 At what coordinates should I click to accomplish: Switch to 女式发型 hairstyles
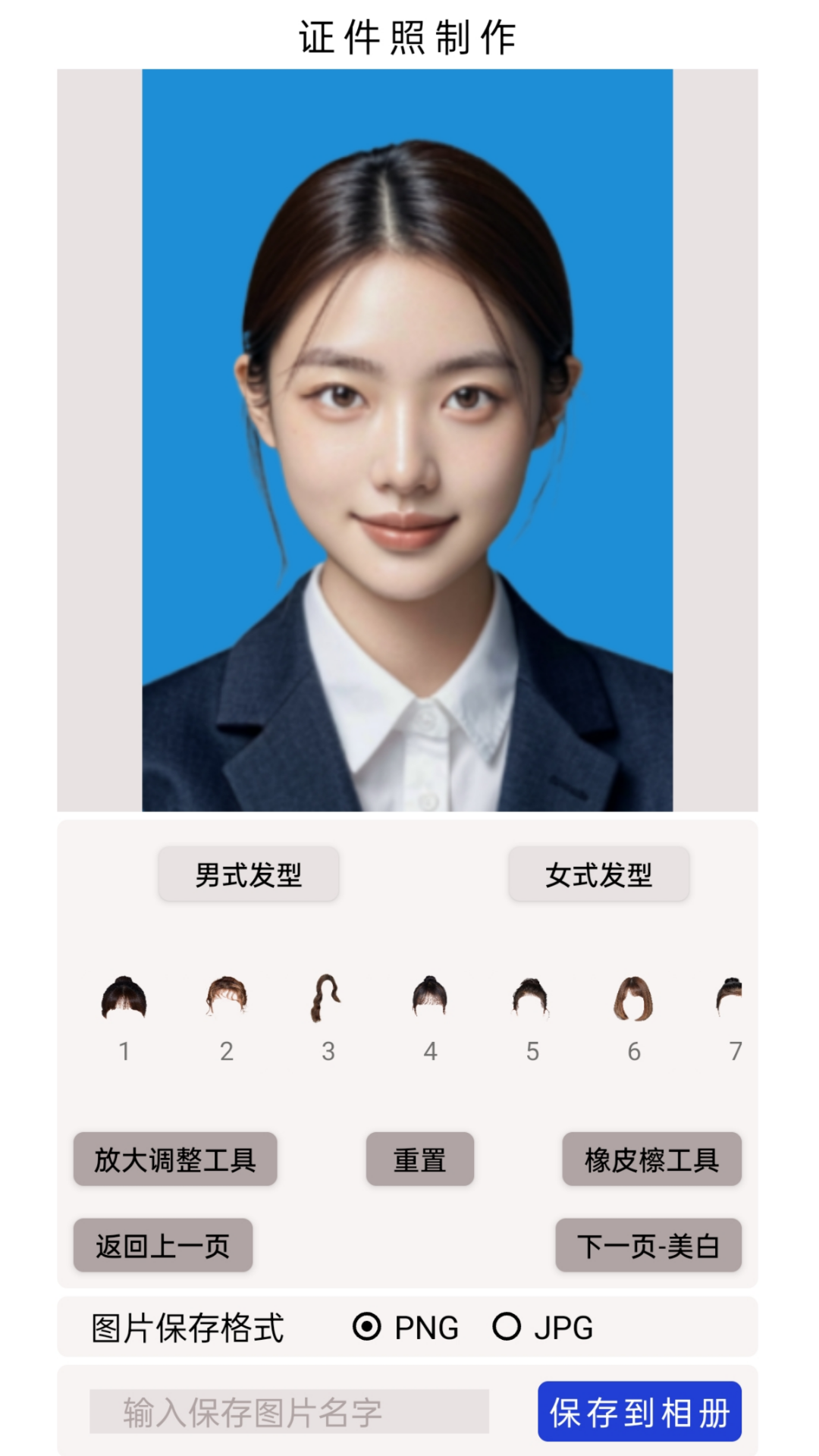(598, 874)
